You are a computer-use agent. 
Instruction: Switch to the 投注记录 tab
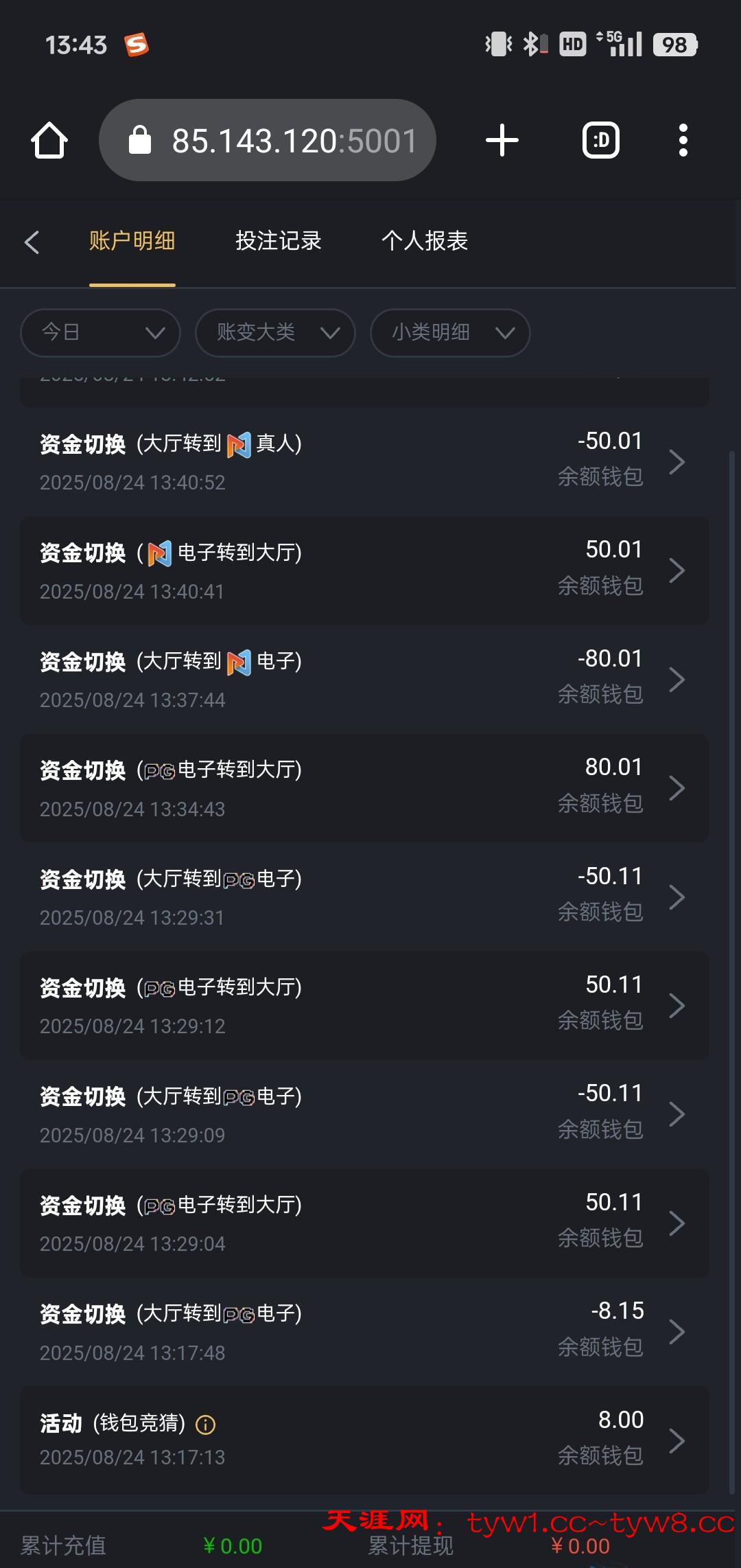(x=279, y=241)
